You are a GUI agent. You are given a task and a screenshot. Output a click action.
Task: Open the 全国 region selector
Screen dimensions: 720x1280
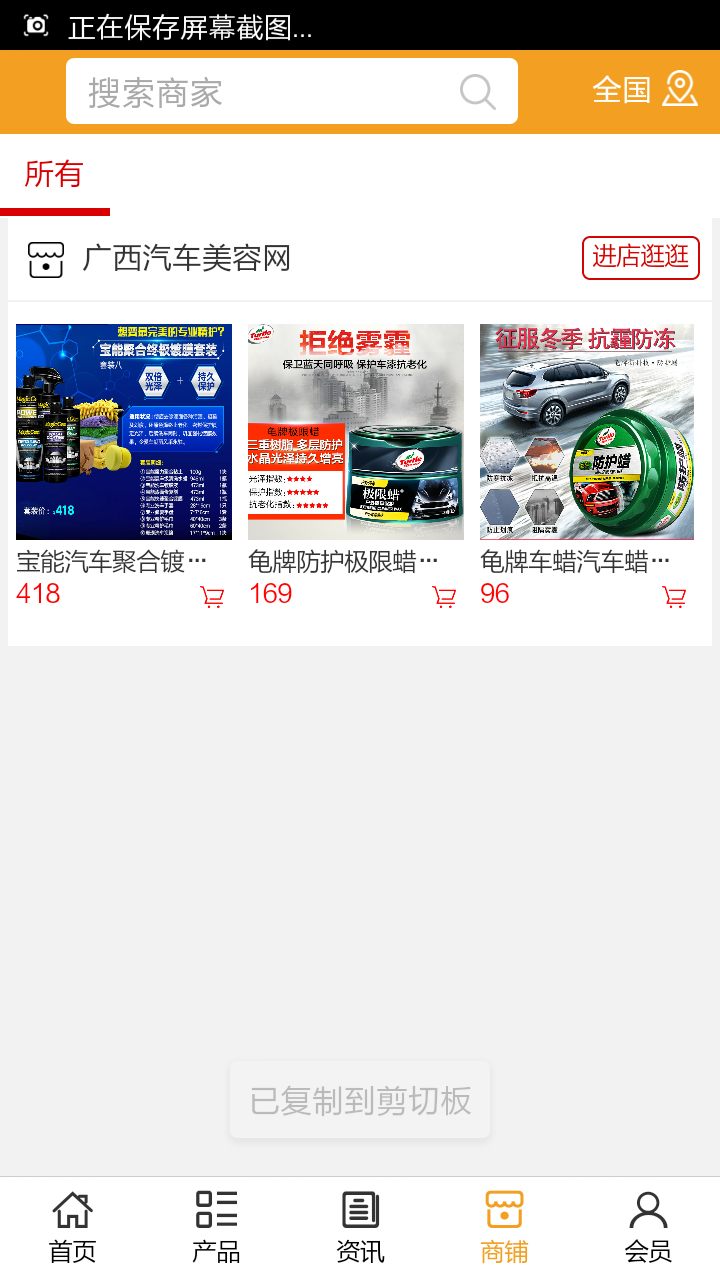coord(620,90)
